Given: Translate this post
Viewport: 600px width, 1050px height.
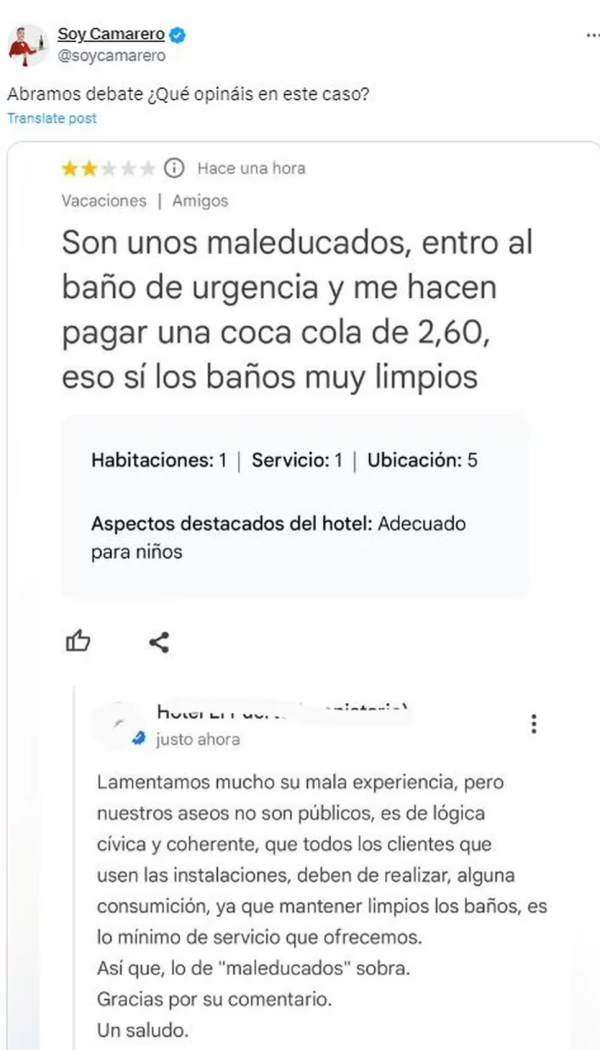Looking at the screenshot, I should click(52, 118).
